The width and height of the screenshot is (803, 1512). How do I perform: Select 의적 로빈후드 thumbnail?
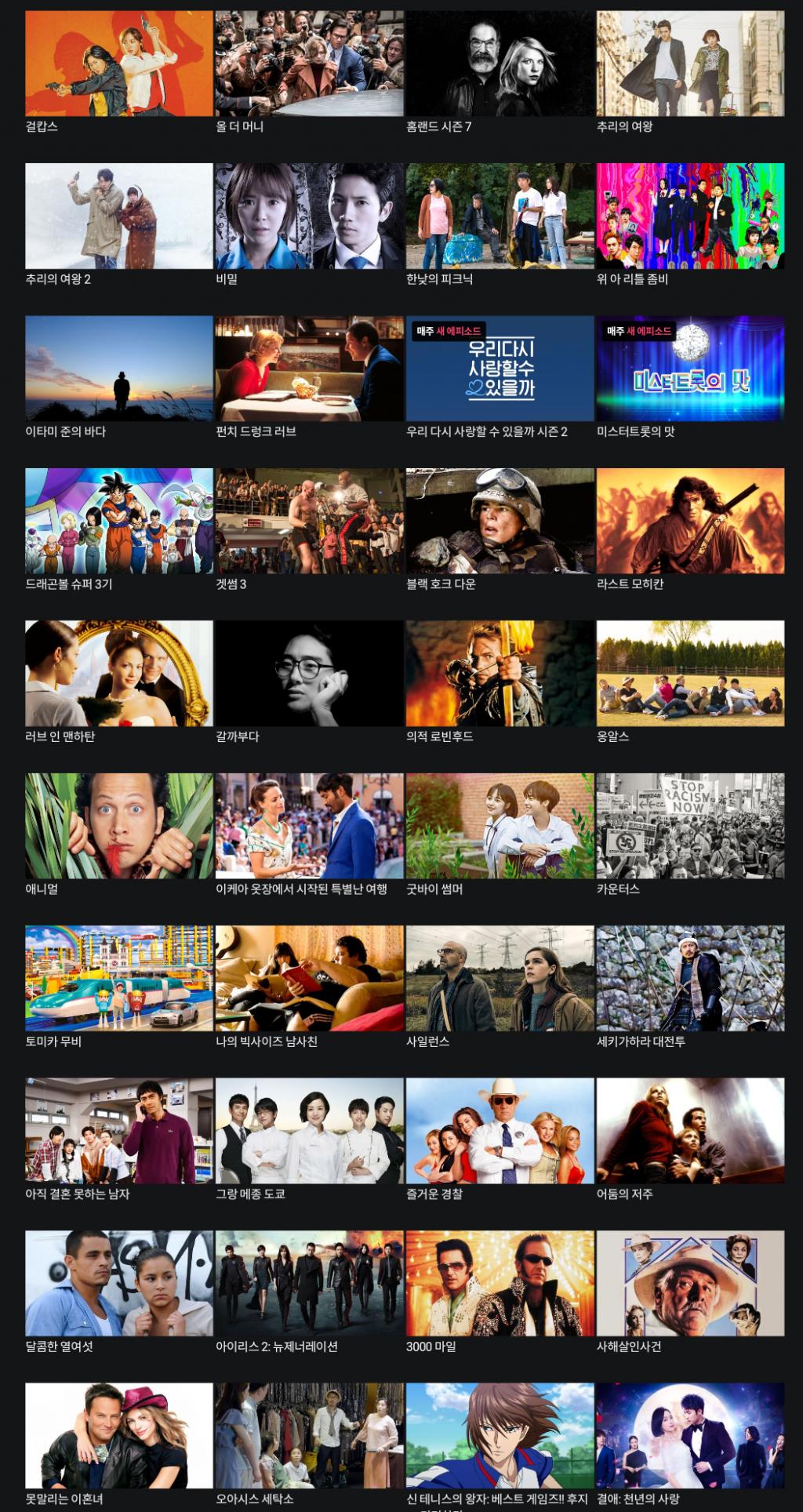coord(500,673)
